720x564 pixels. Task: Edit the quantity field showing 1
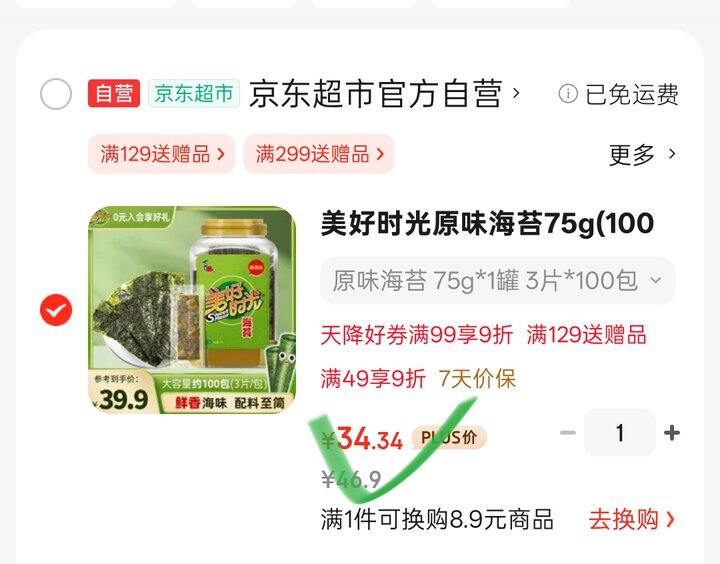(620, 433)
